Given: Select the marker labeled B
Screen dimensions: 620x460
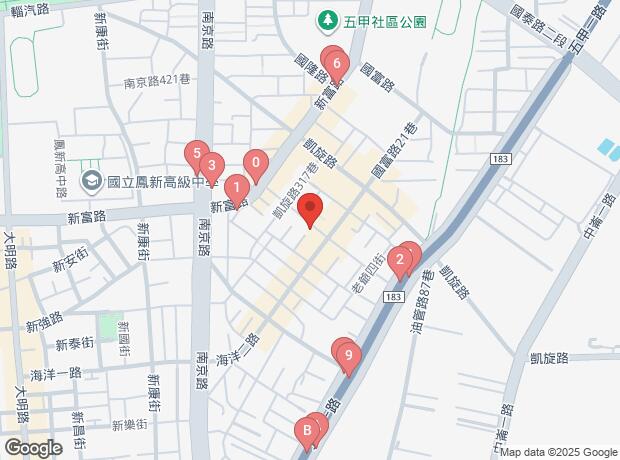Looking at the screenshot, I should click(x=308, y=432).
